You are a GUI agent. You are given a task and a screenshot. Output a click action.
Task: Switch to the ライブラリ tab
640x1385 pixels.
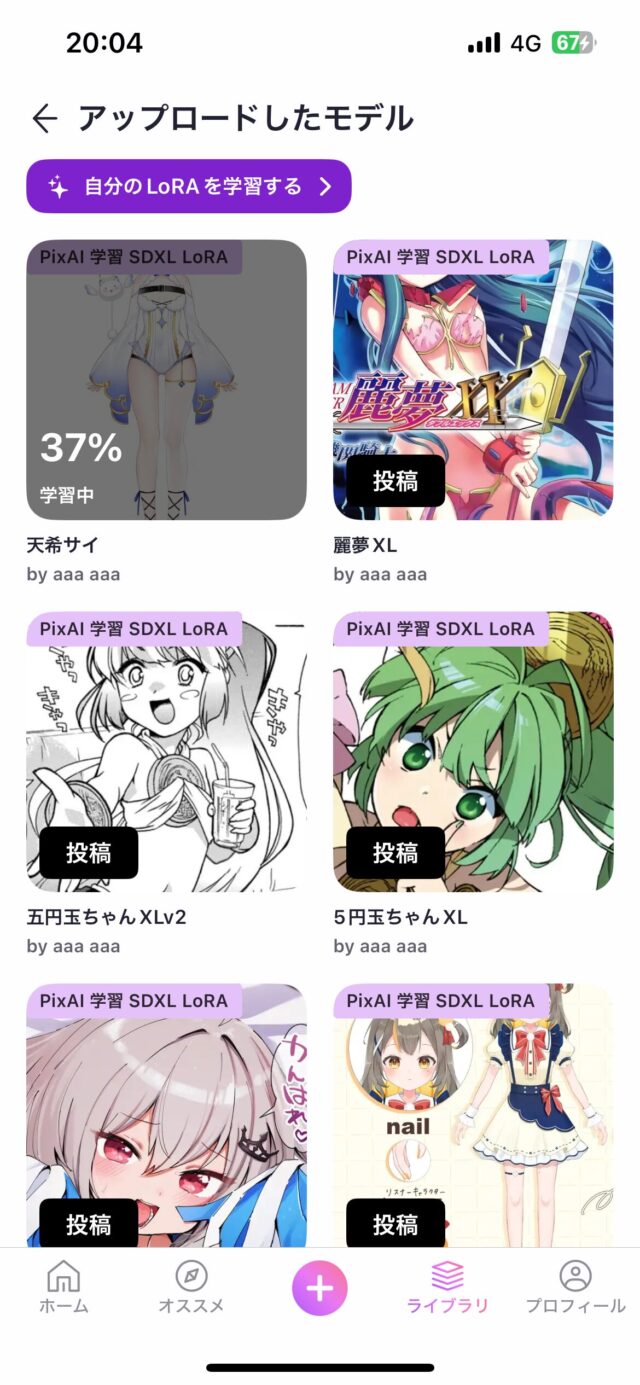pyautogui.click(x=447, y=1287)
